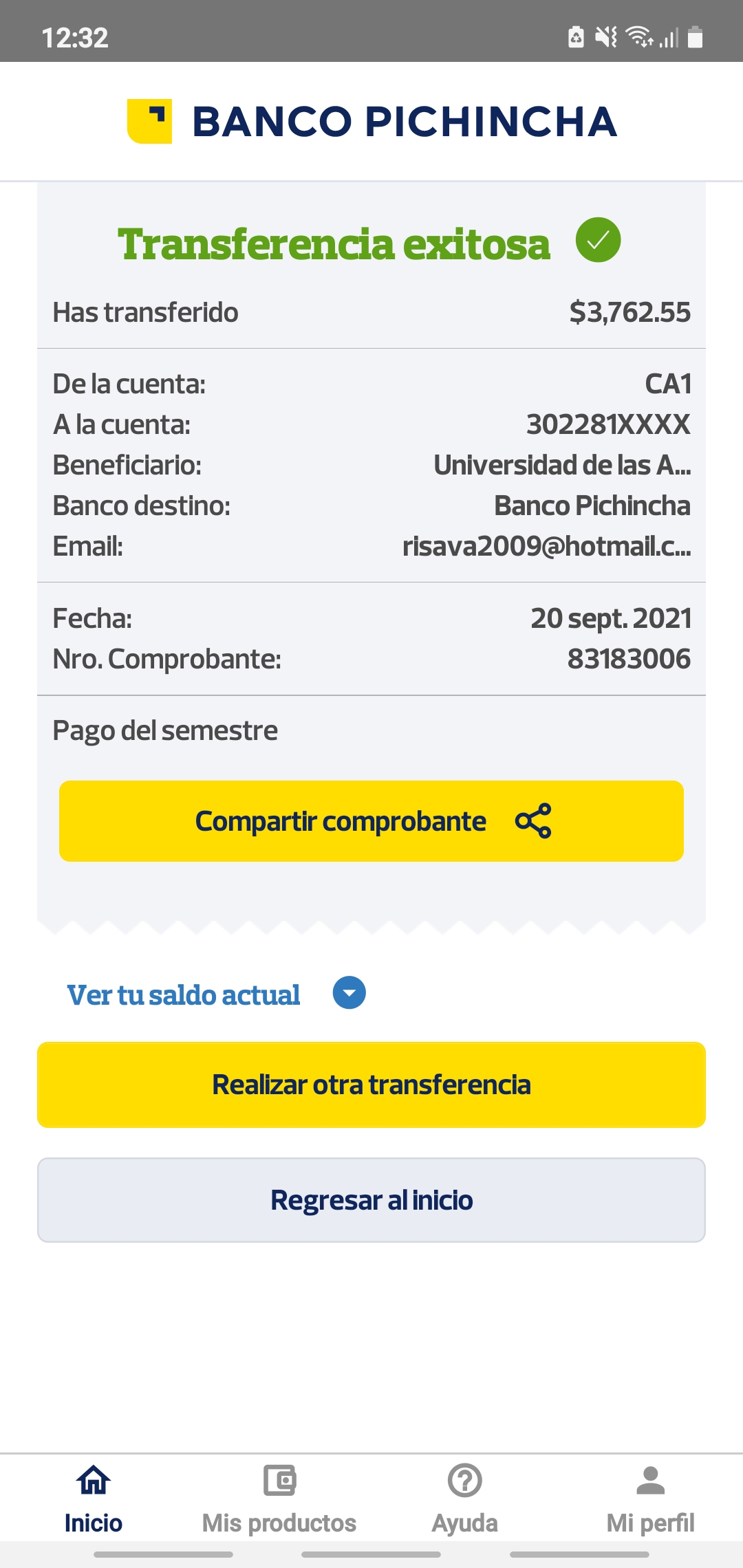
Task: Open the Mis productos tab
Action: (279, 1498)
